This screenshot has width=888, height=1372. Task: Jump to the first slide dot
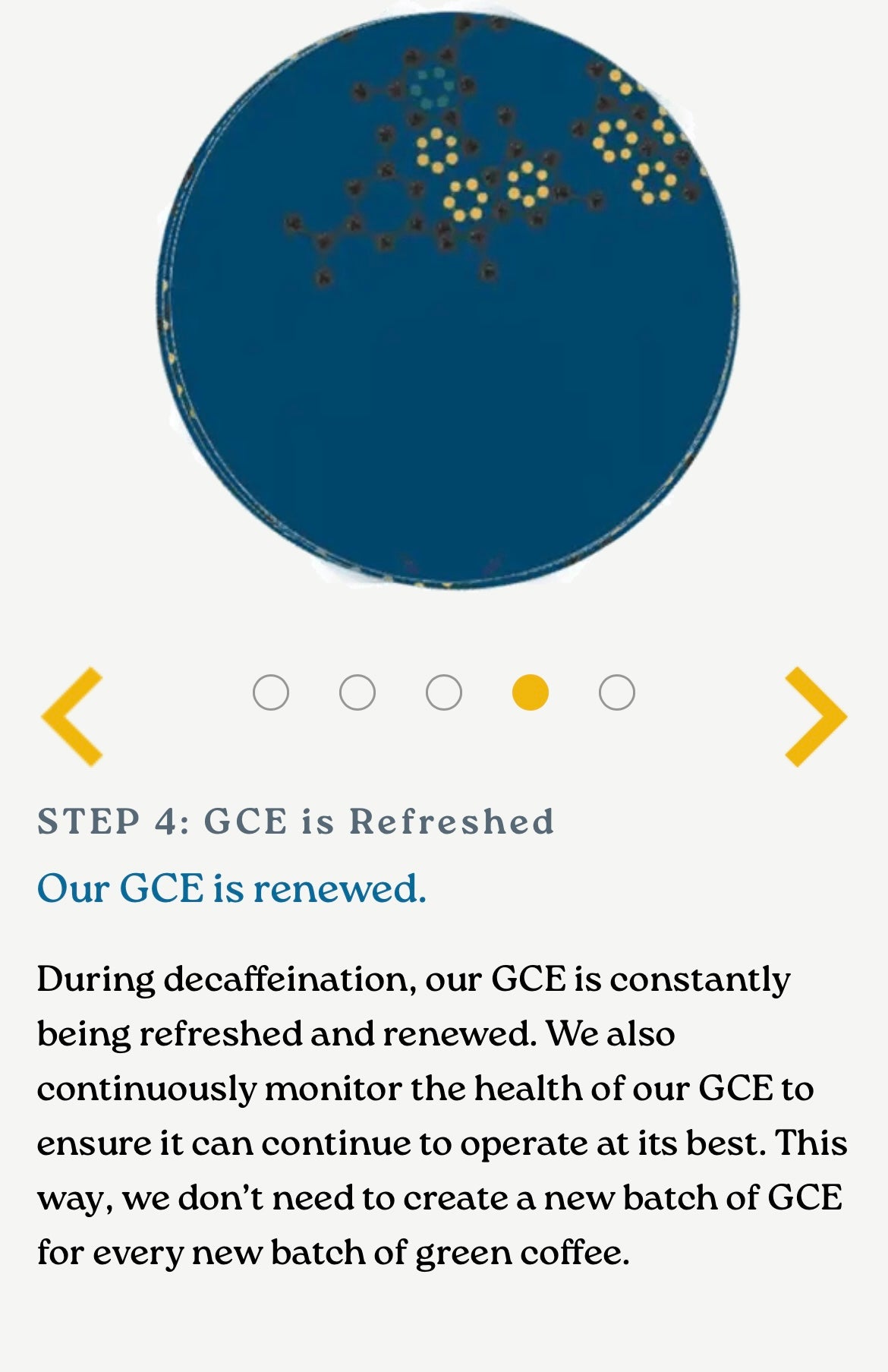[271, 692]
